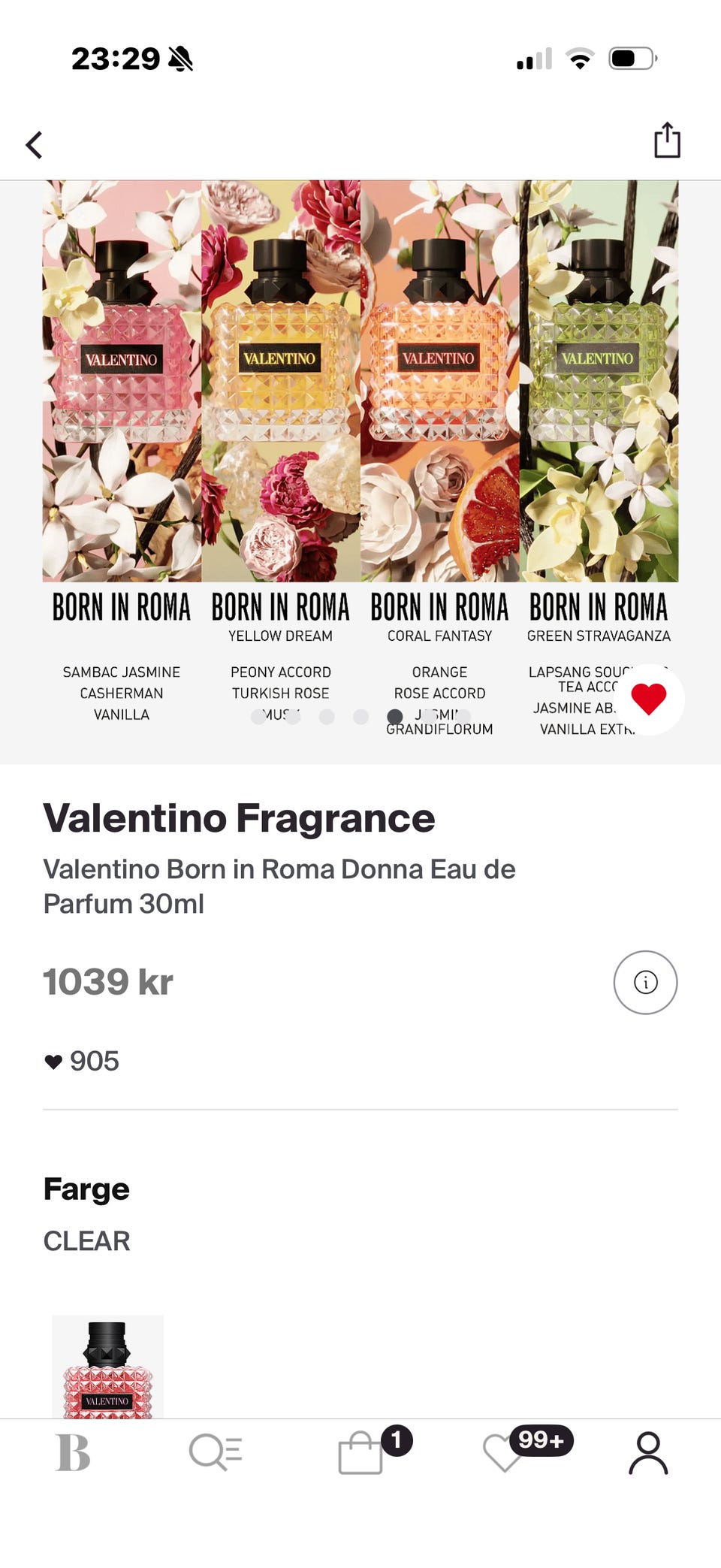Jump to the first image page dot
721x1568 pixels.
(x=258, y=717)
